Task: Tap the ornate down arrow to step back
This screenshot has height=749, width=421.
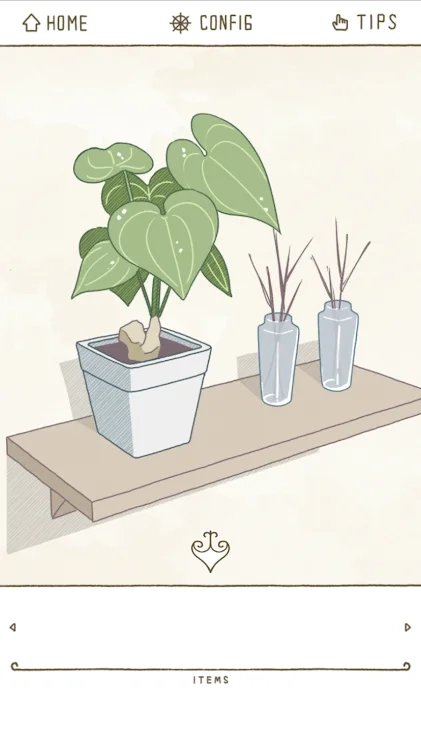Action: point(210,552)
